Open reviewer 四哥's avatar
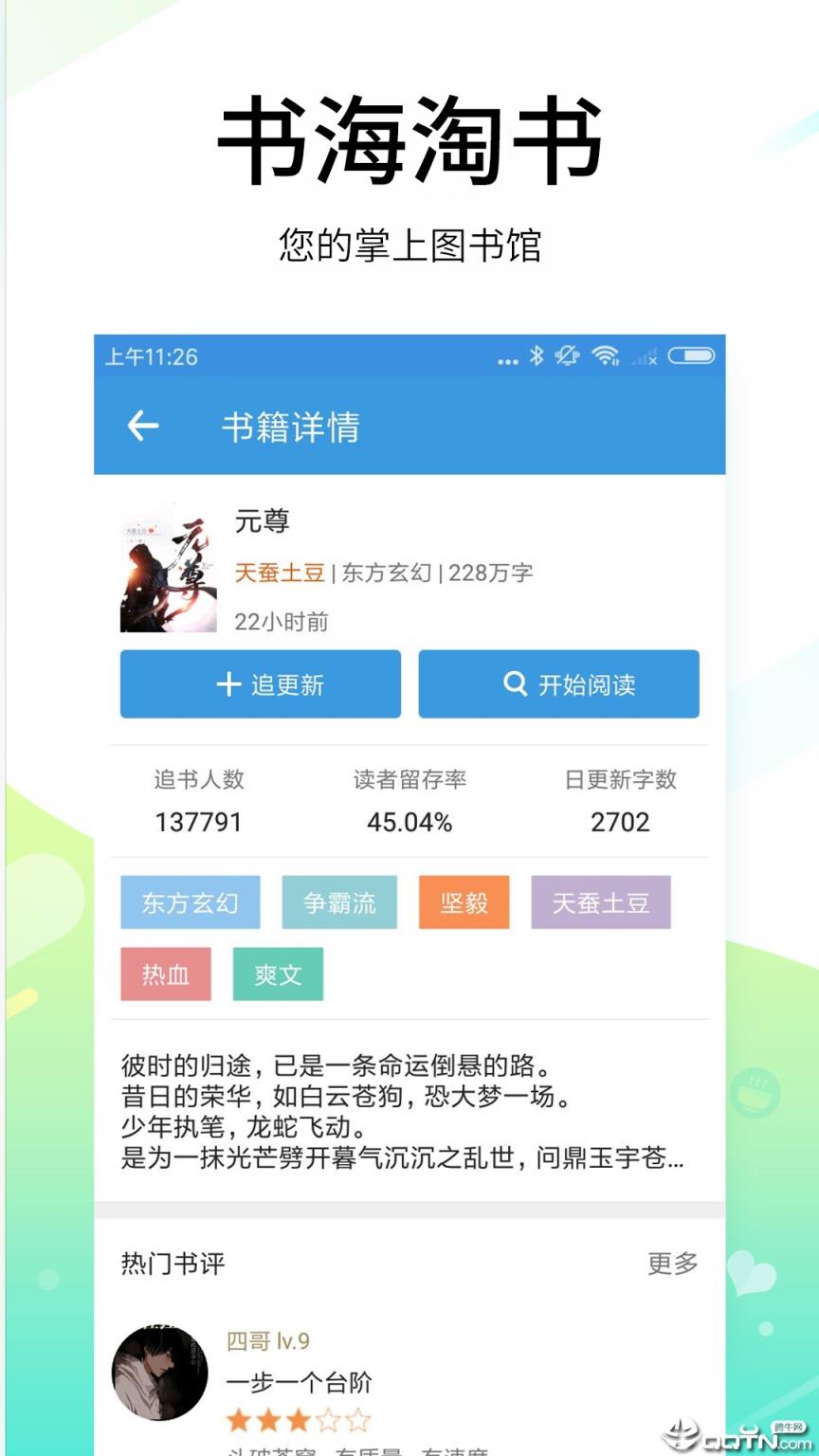This screenshot has height=1456, width=819. [158, 1374]
